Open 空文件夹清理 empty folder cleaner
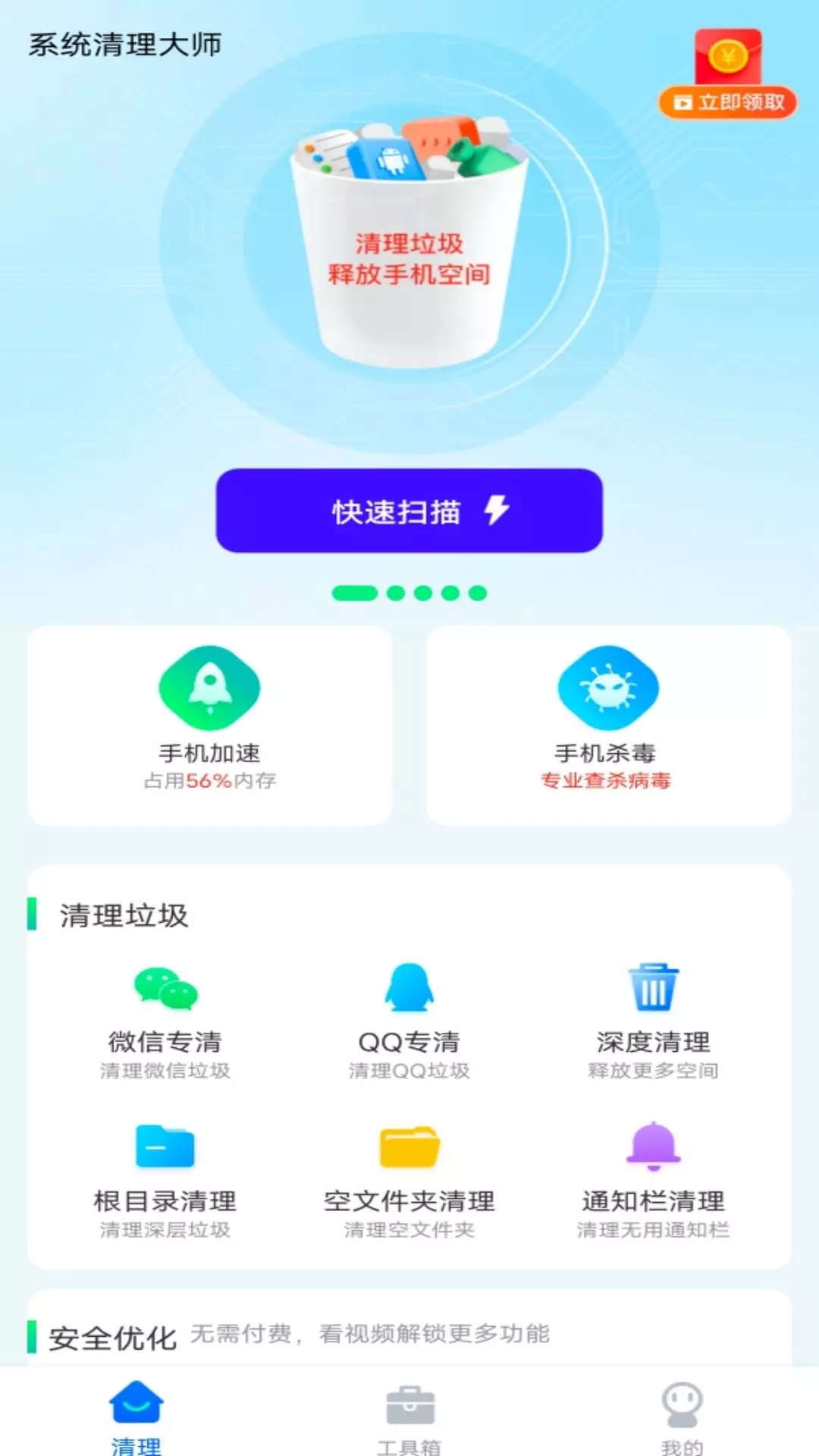 coord(409,1181)
